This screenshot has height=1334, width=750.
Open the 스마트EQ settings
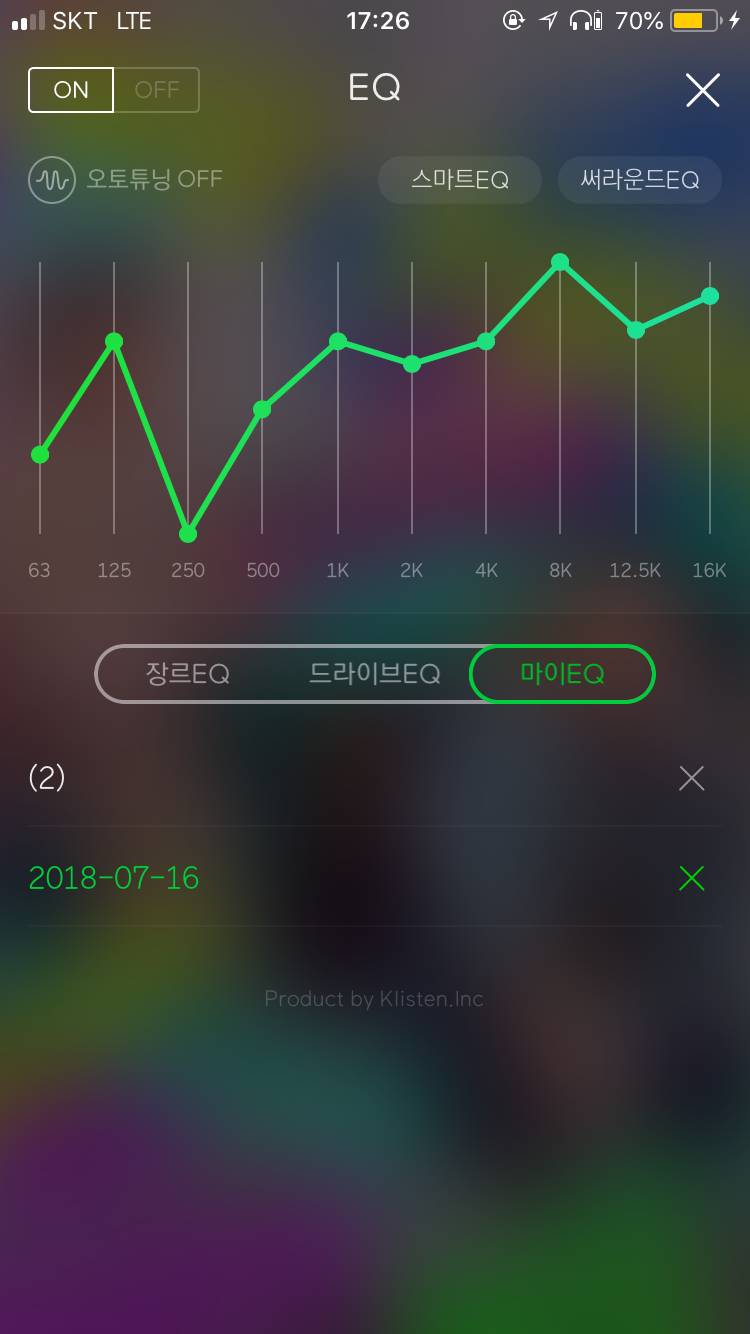[x=459, y=179]
